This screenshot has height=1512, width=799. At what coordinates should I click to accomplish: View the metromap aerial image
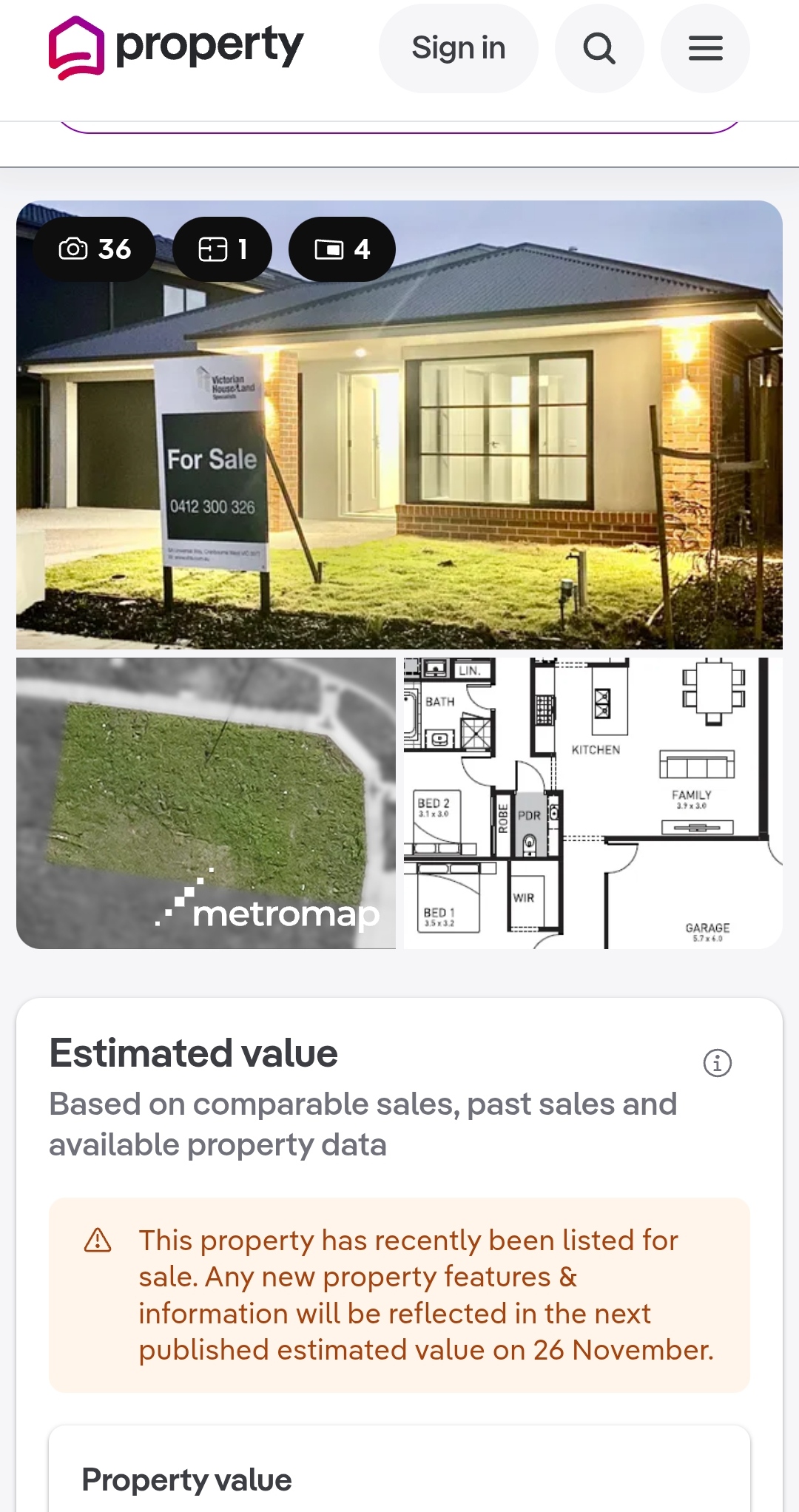click(x=206, y=803)
